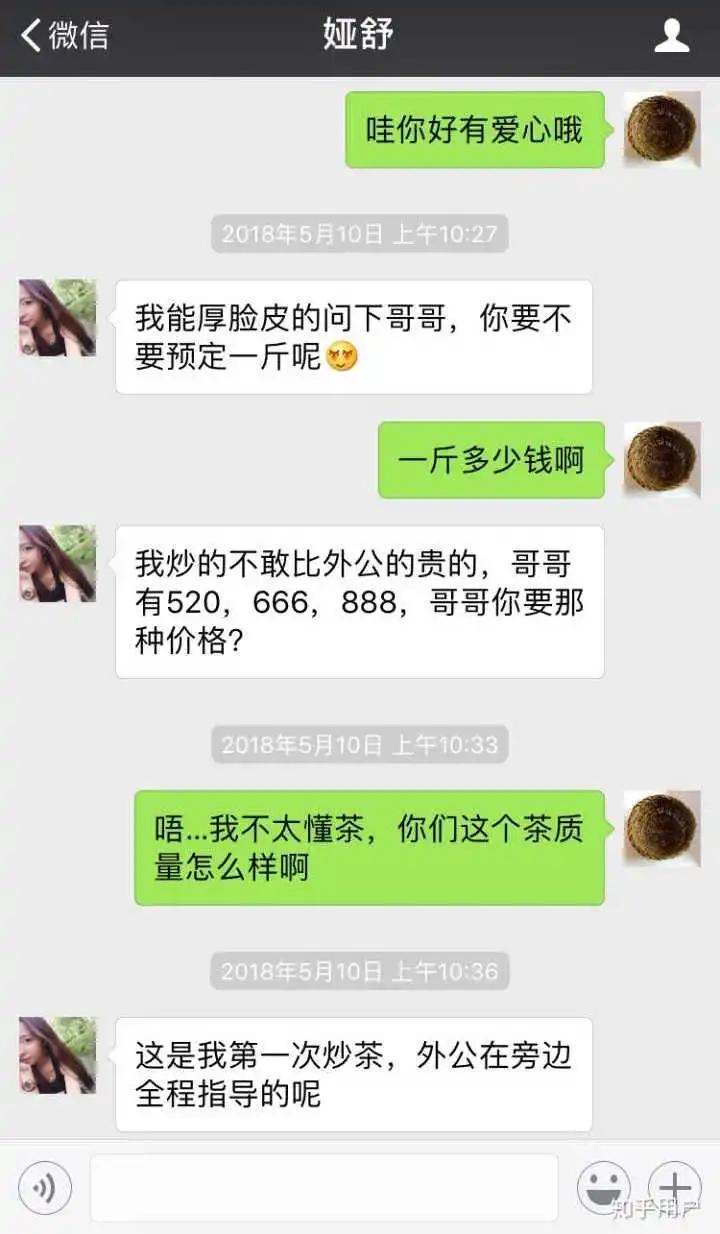Screen dimensions: 720x1234
Task: Select the 10:36 date stamp
Action: click(360, 970)
